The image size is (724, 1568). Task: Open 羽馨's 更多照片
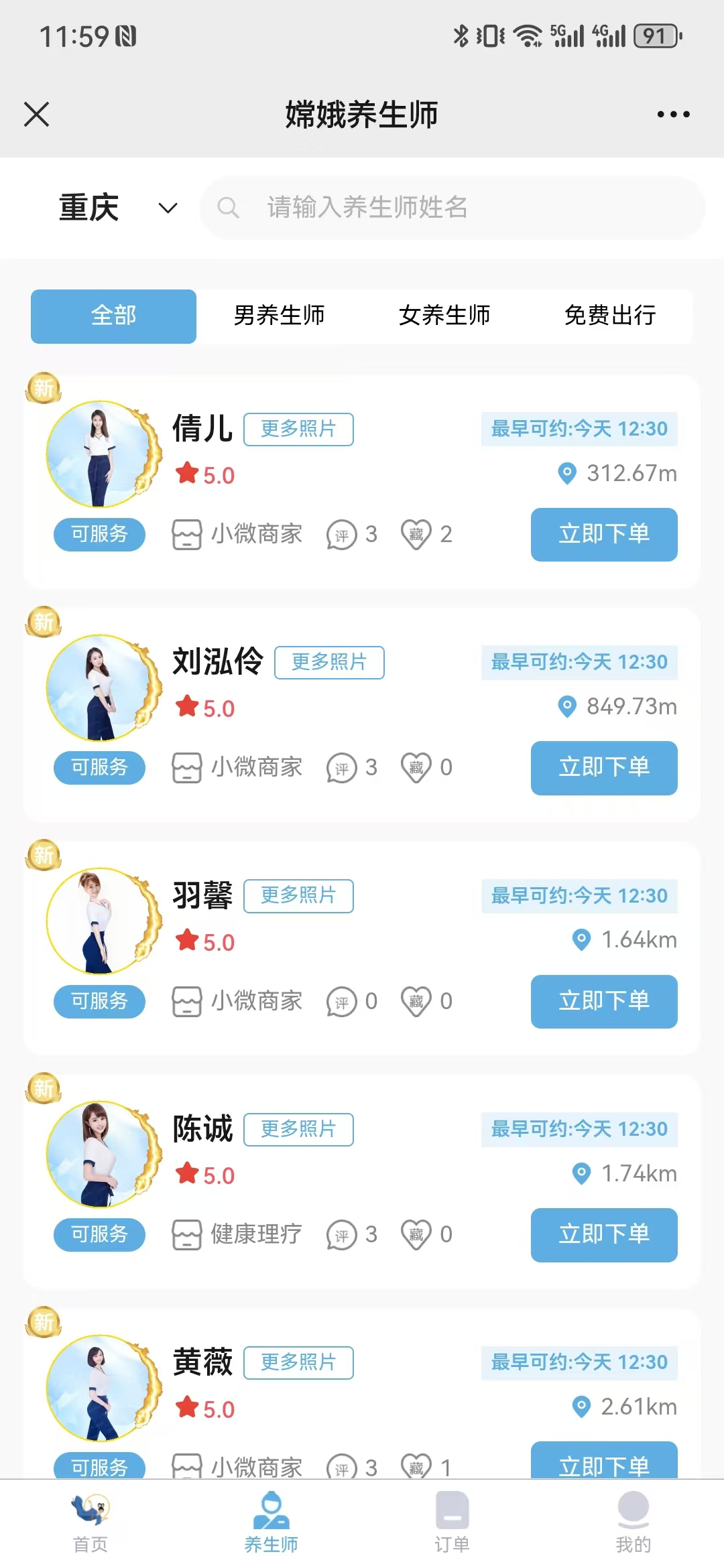[298, 896]
